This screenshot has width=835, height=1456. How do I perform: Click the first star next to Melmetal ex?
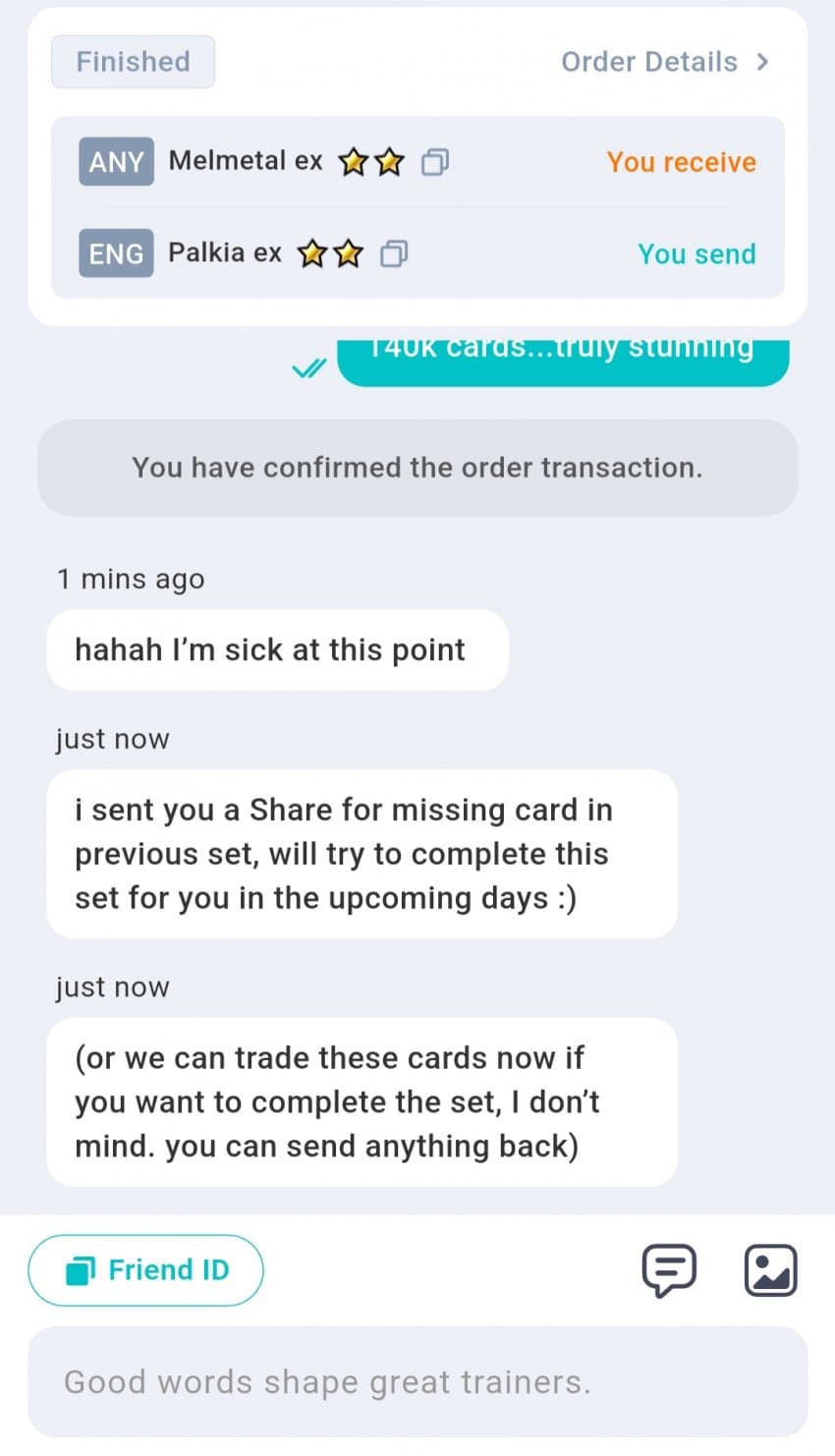[x=353, y=161]
